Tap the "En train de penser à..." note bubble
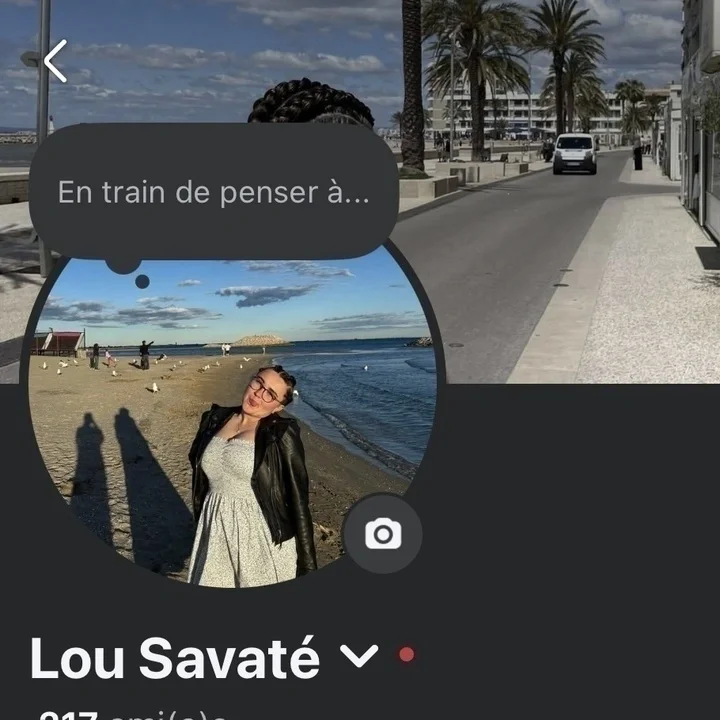This screenshot has width=720, height=720. (x=213, y=192)
